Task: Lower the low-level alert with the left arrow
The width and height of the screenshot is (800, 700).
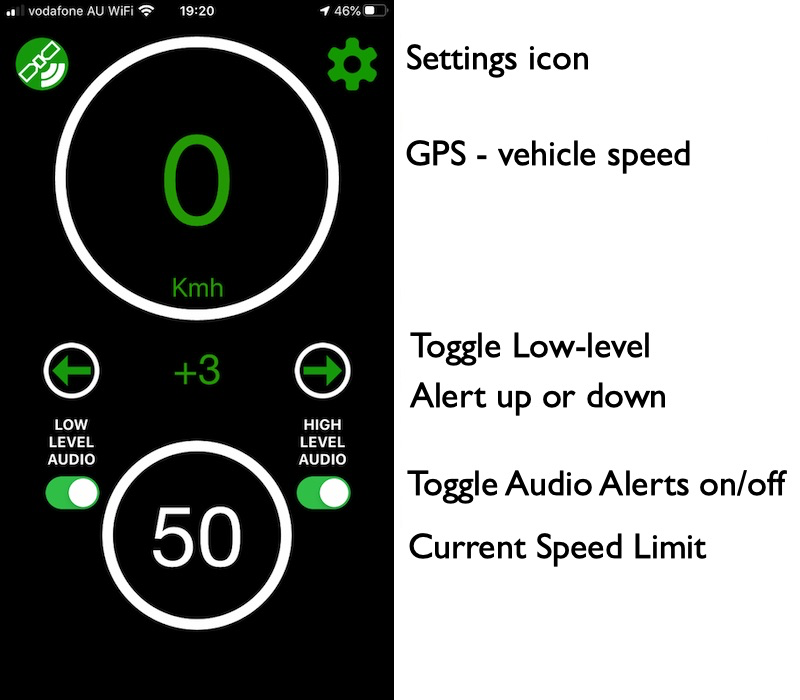Action: point(70,372)
